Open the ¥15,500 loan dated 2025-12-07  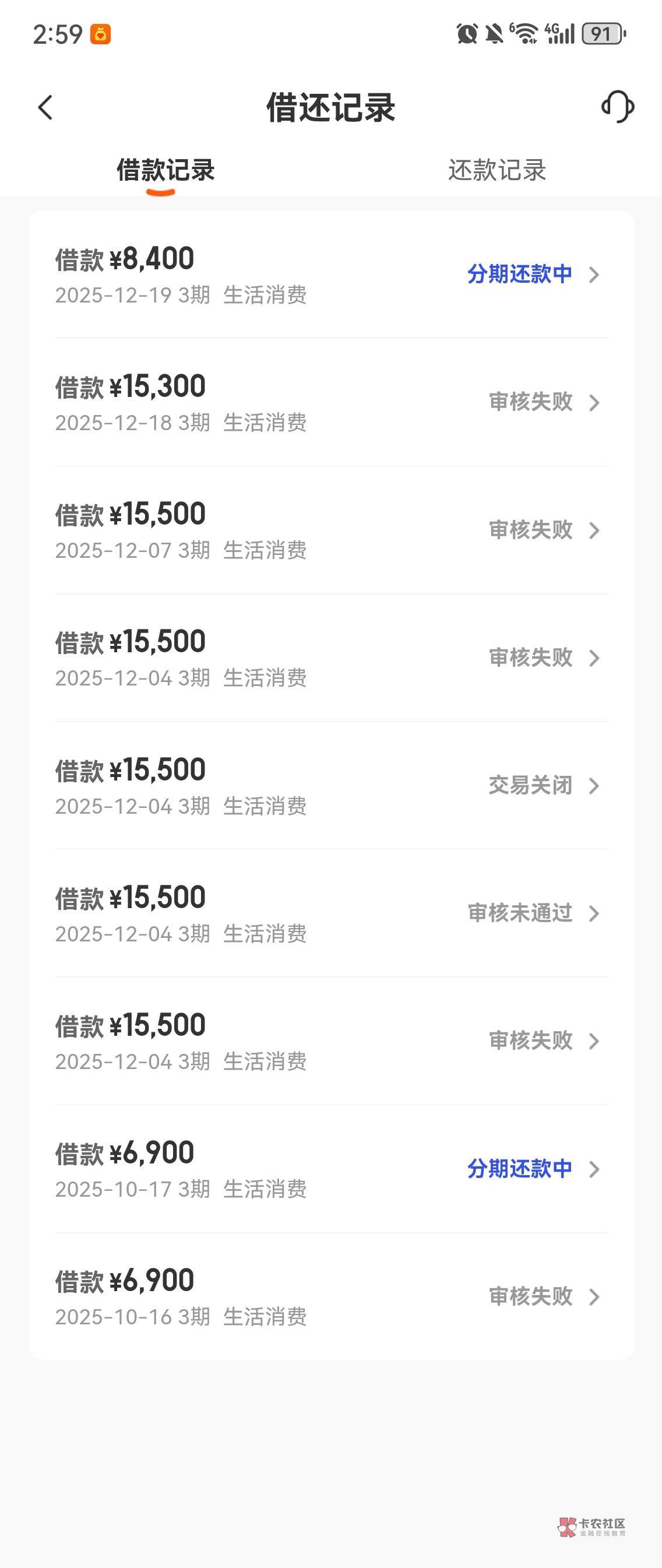(331, 531)
